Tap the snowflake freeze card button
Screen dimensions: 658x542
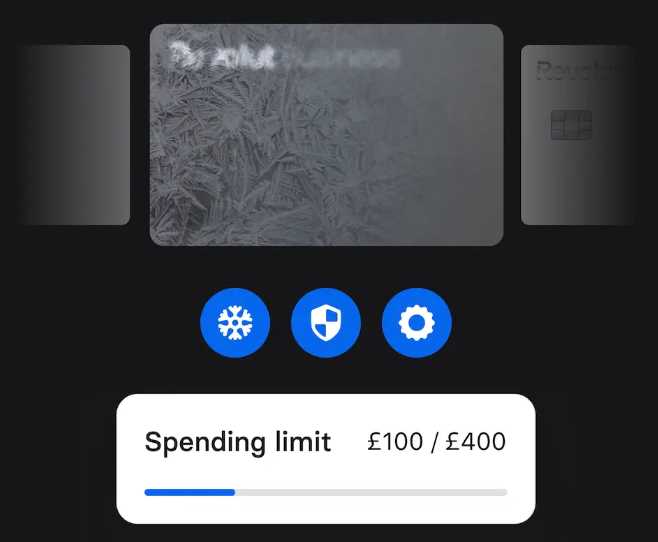pos(235,323)
